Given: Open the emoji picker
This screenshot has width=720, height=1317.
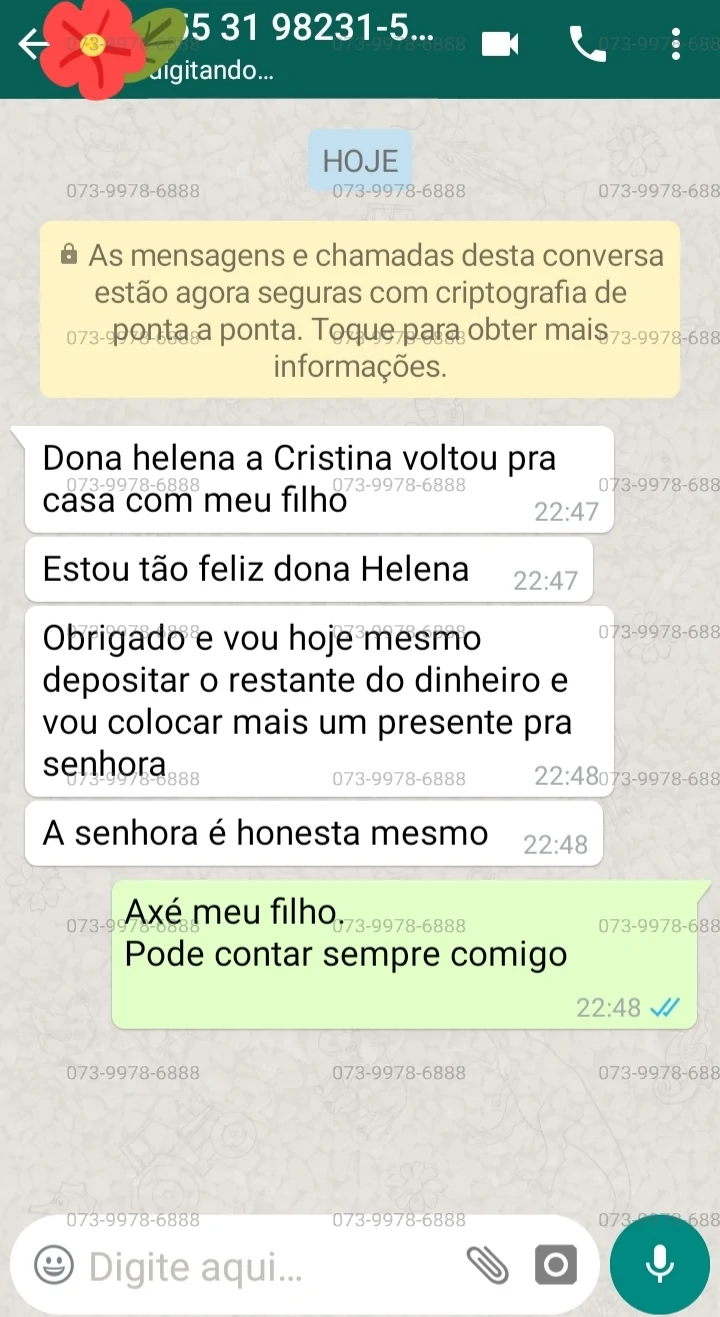Looking at the screenshot, I should (54, 1265).
